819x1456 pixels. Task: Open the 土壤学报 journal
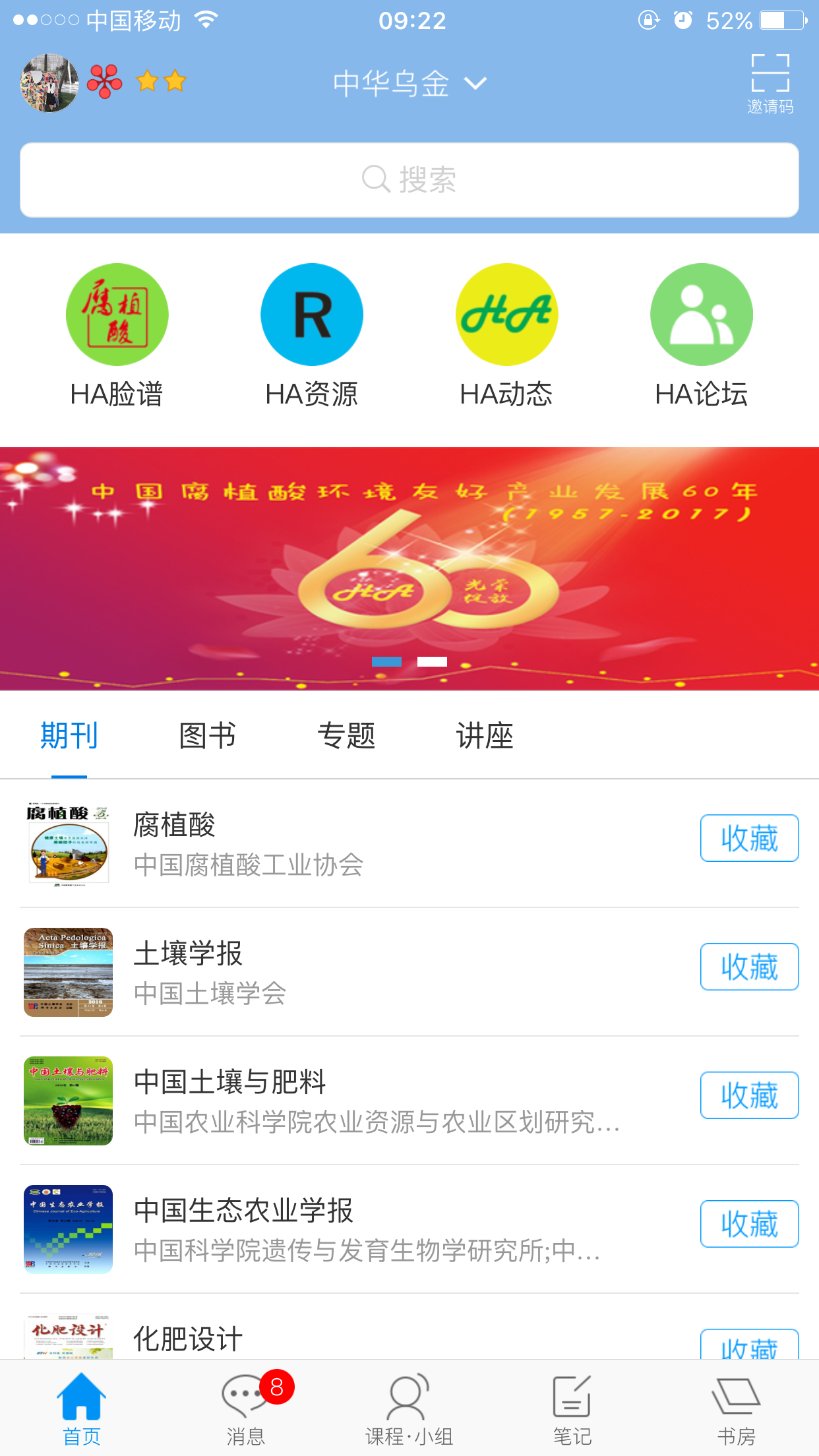(x=330, y=971)
